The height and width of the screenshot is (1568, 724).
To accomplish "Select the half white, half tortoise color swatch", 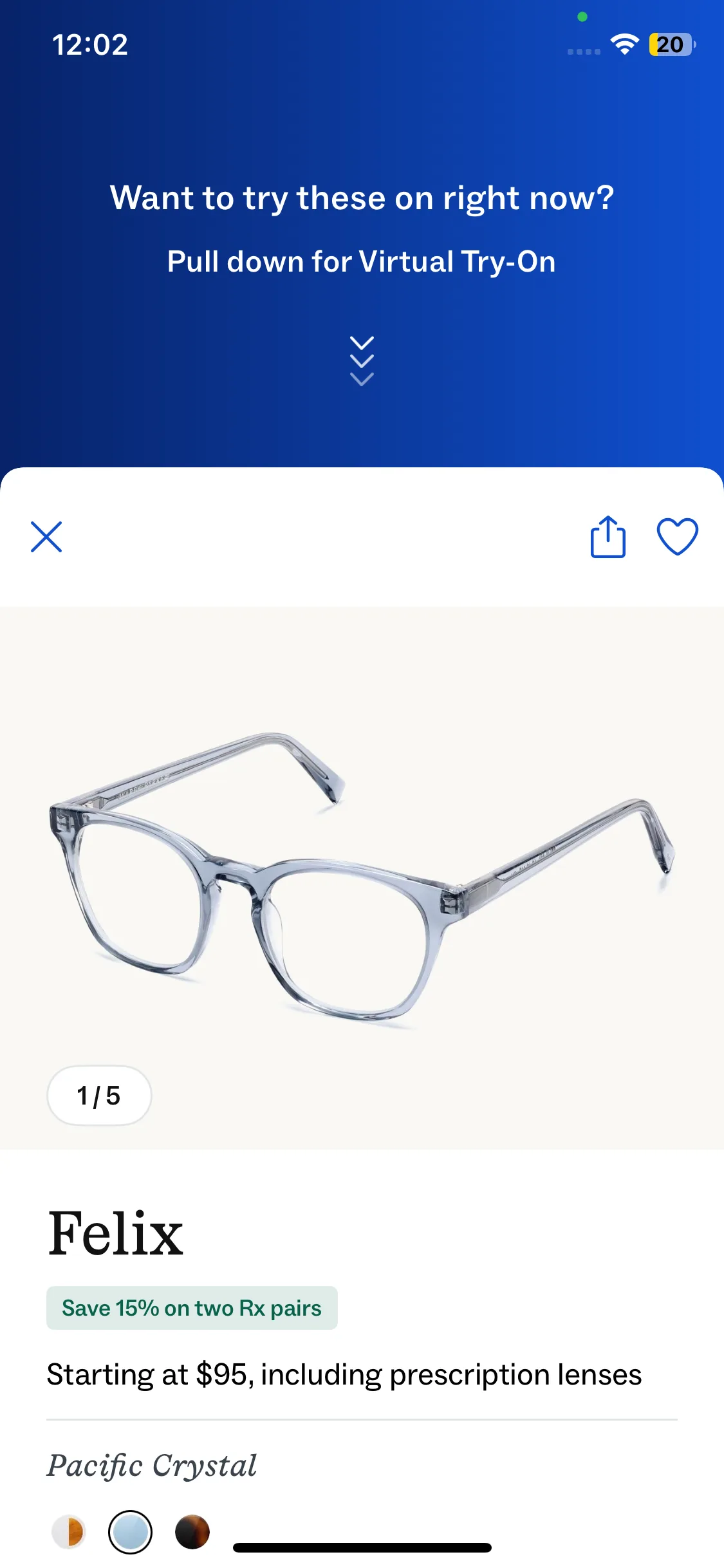I will tap(68, 1531).
